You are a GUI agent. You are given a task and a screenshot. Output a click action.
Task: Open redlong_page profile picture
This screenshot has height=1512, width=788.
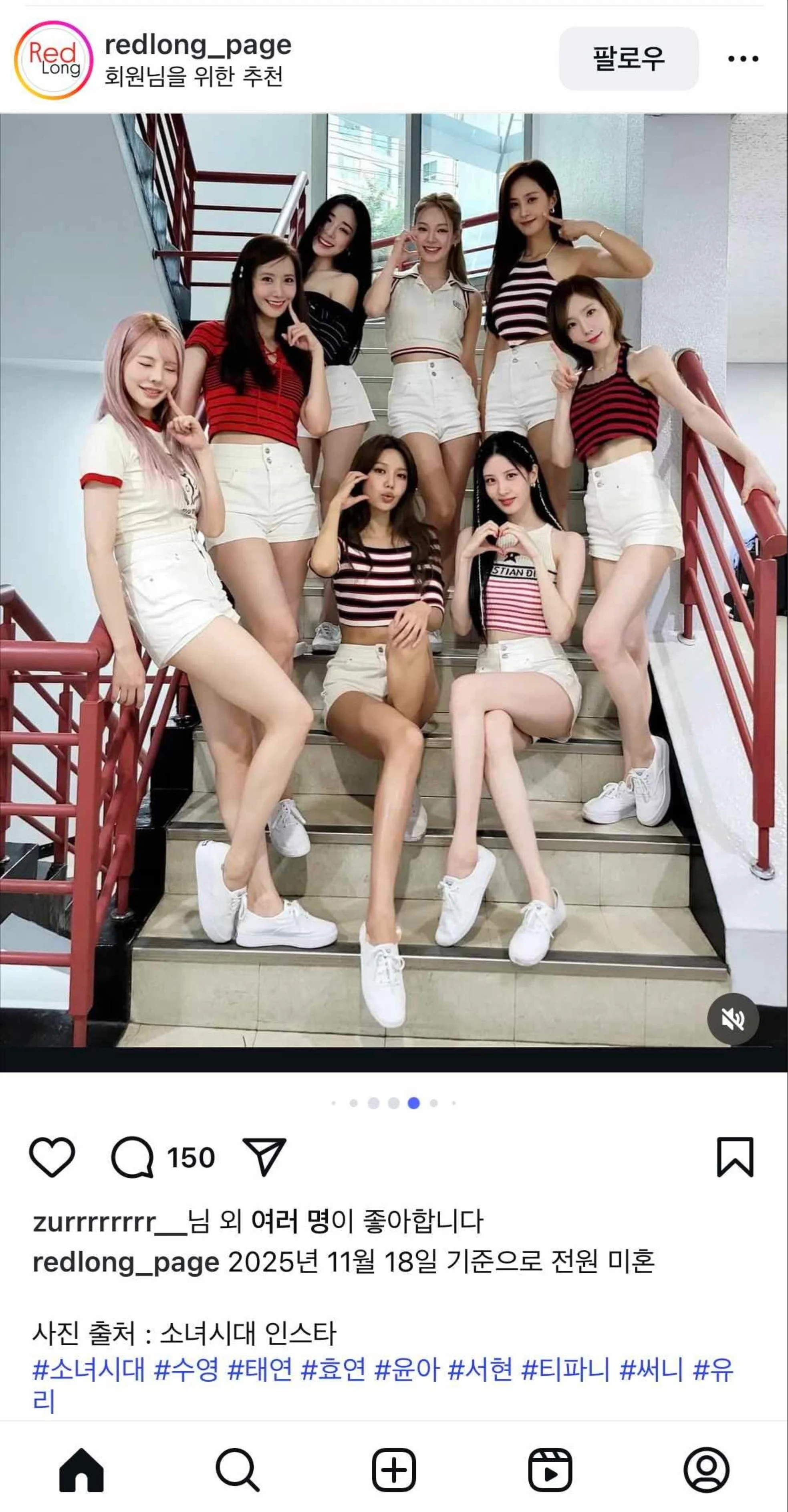tap(53, 60)
